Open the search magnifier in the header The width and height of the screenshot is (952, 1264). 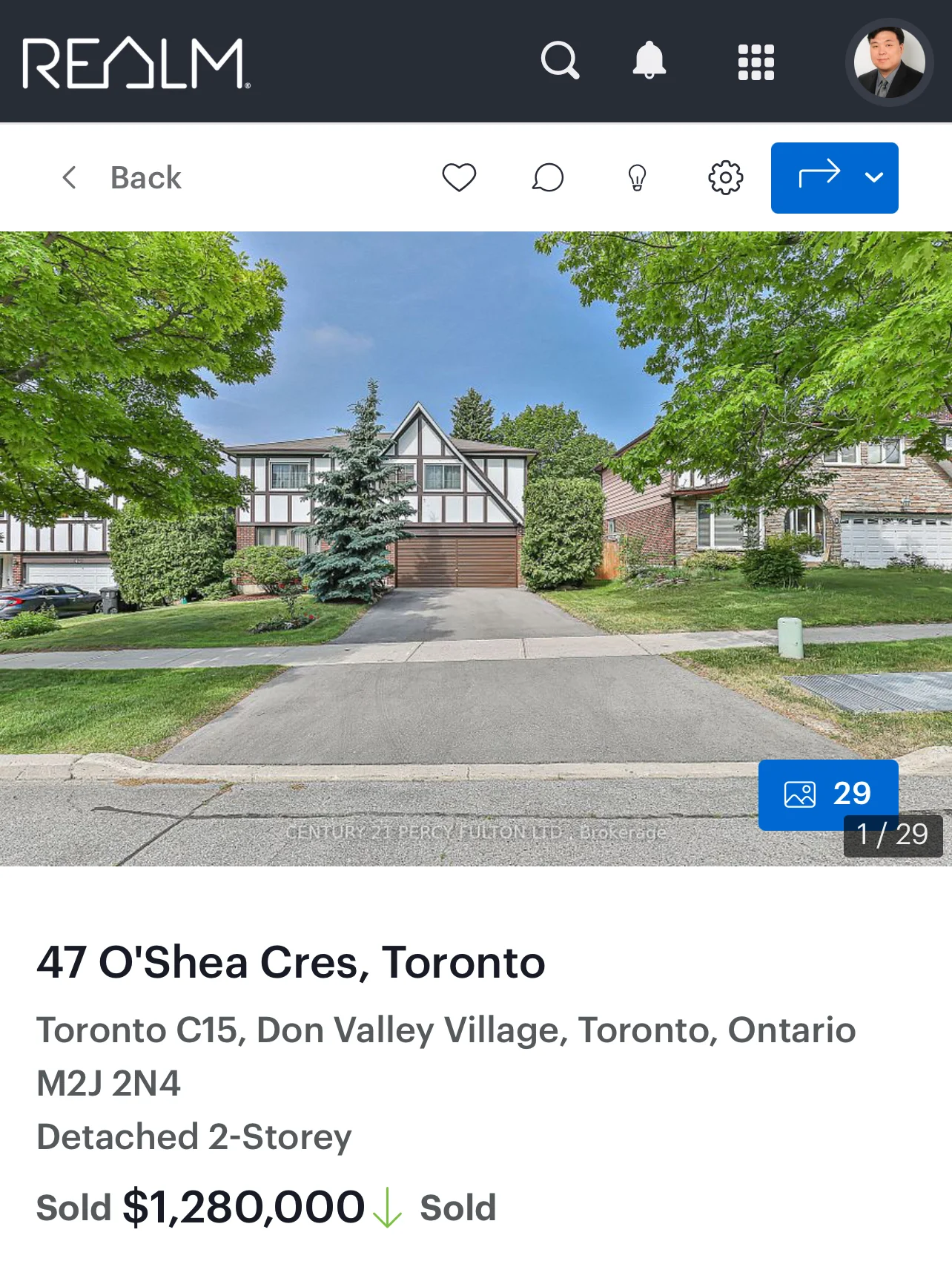pyautogui.click(x=560, y=61)
